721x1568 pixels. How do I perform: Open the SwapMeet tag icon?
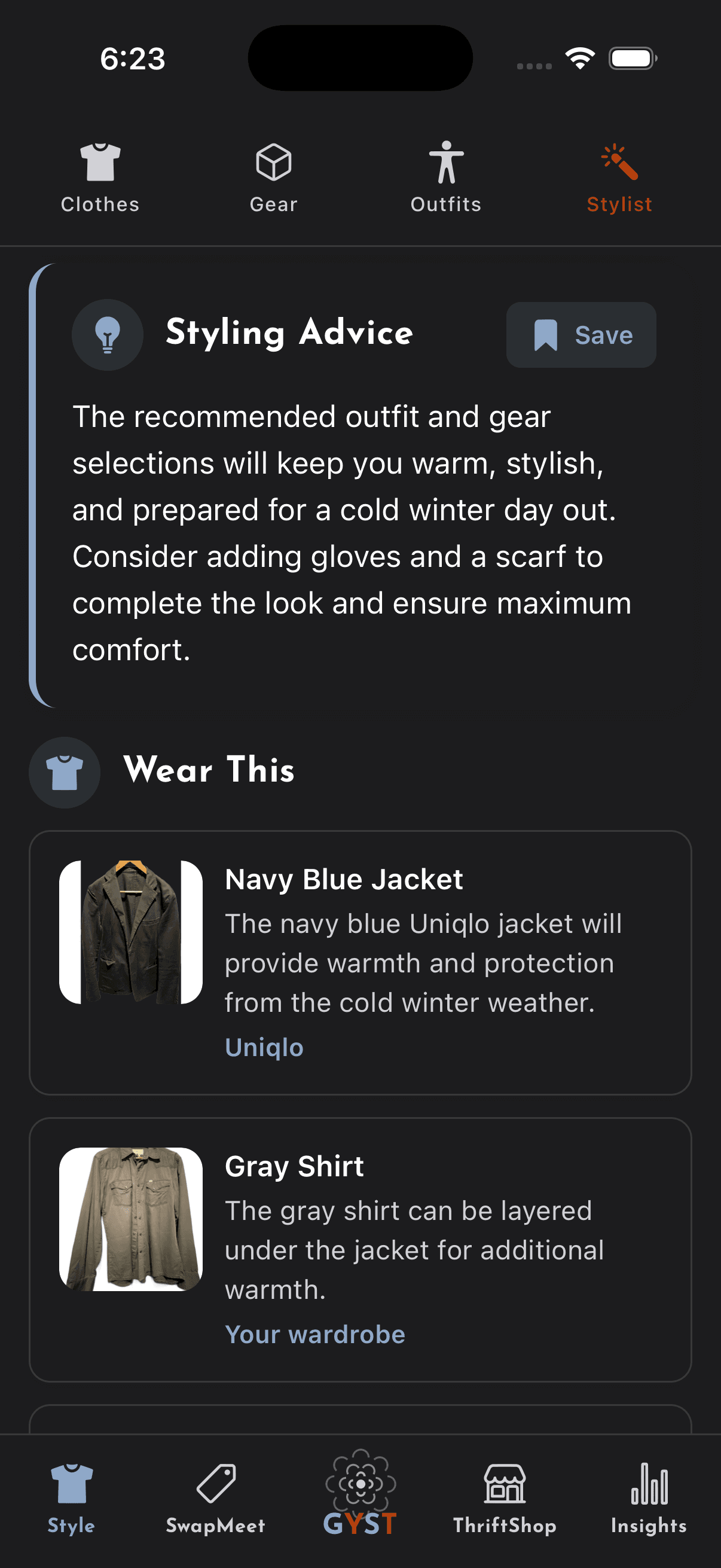click(216, 1484)
